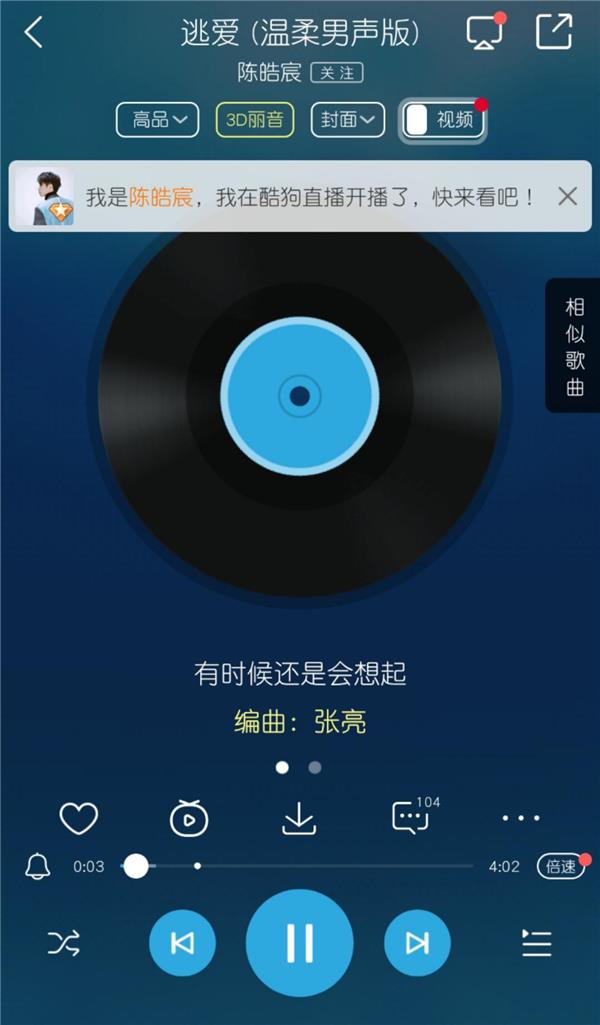This screenshot has width=600, height=1025.
Task: Open the screen casting icon
Action: (x=485, y=32)
